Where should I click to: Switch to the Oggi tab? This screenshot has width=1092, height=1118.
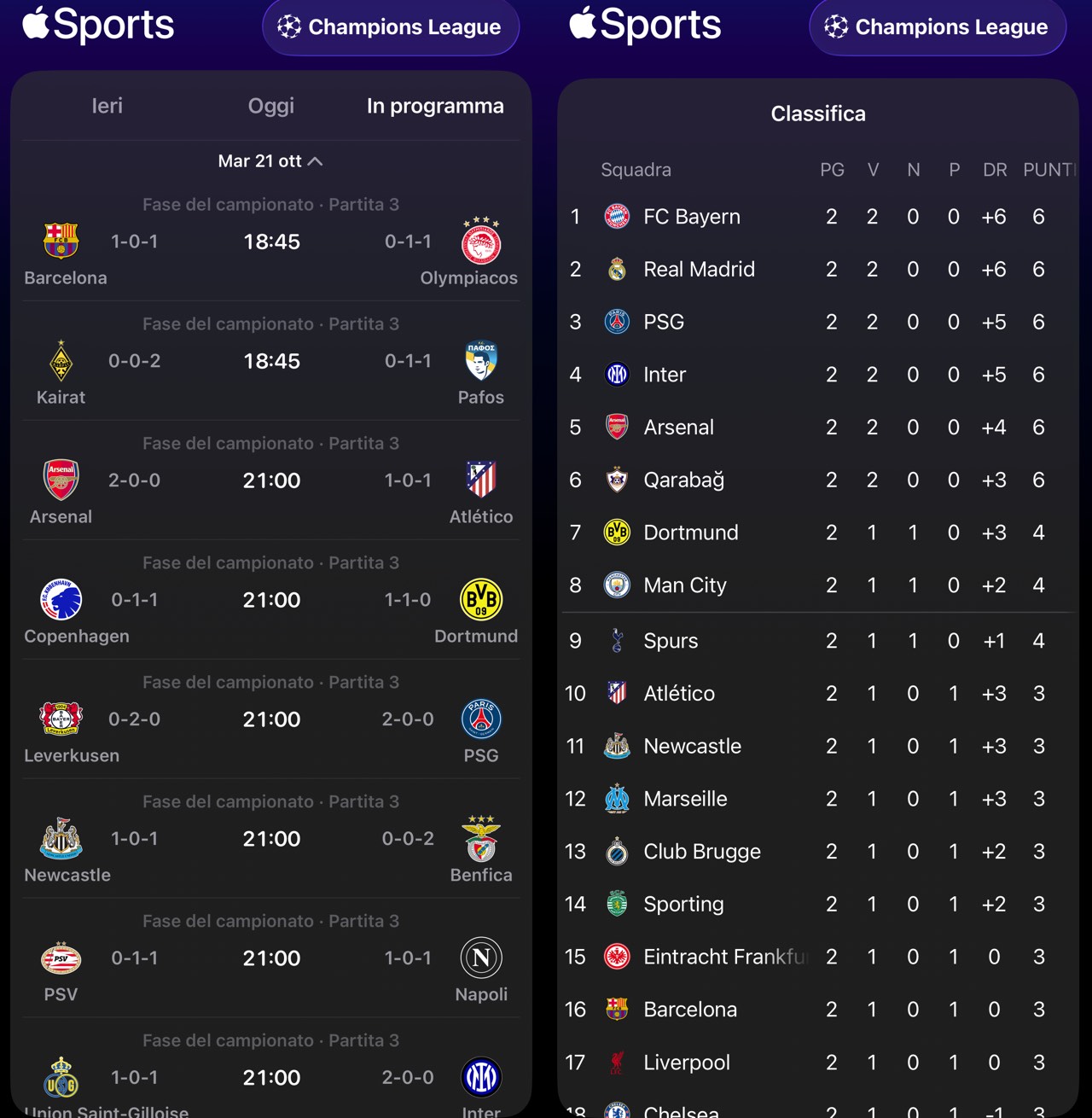click(x=270, y=106)
